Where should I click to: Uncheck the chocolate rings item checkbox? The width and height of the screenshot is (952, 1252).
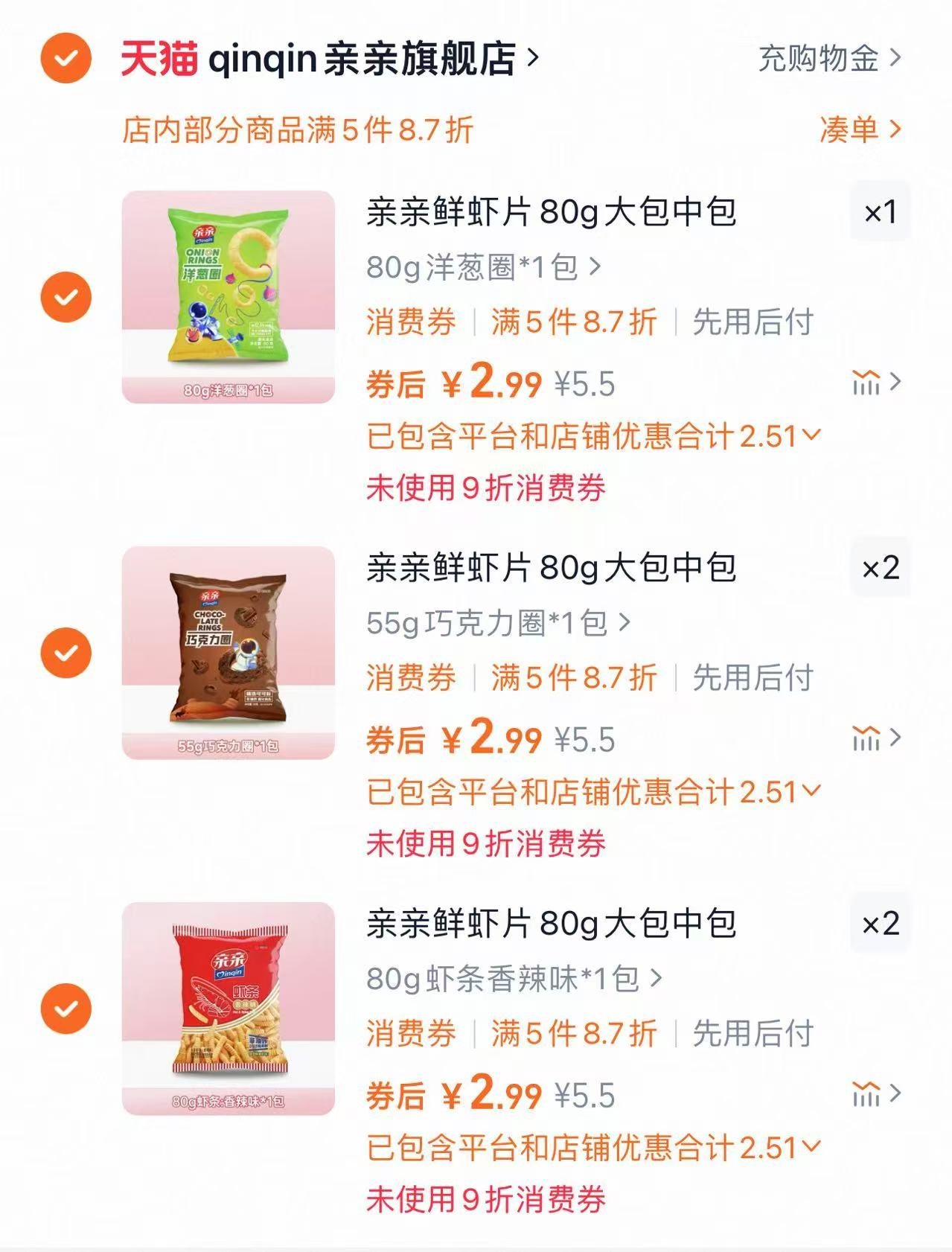(67, 652)
